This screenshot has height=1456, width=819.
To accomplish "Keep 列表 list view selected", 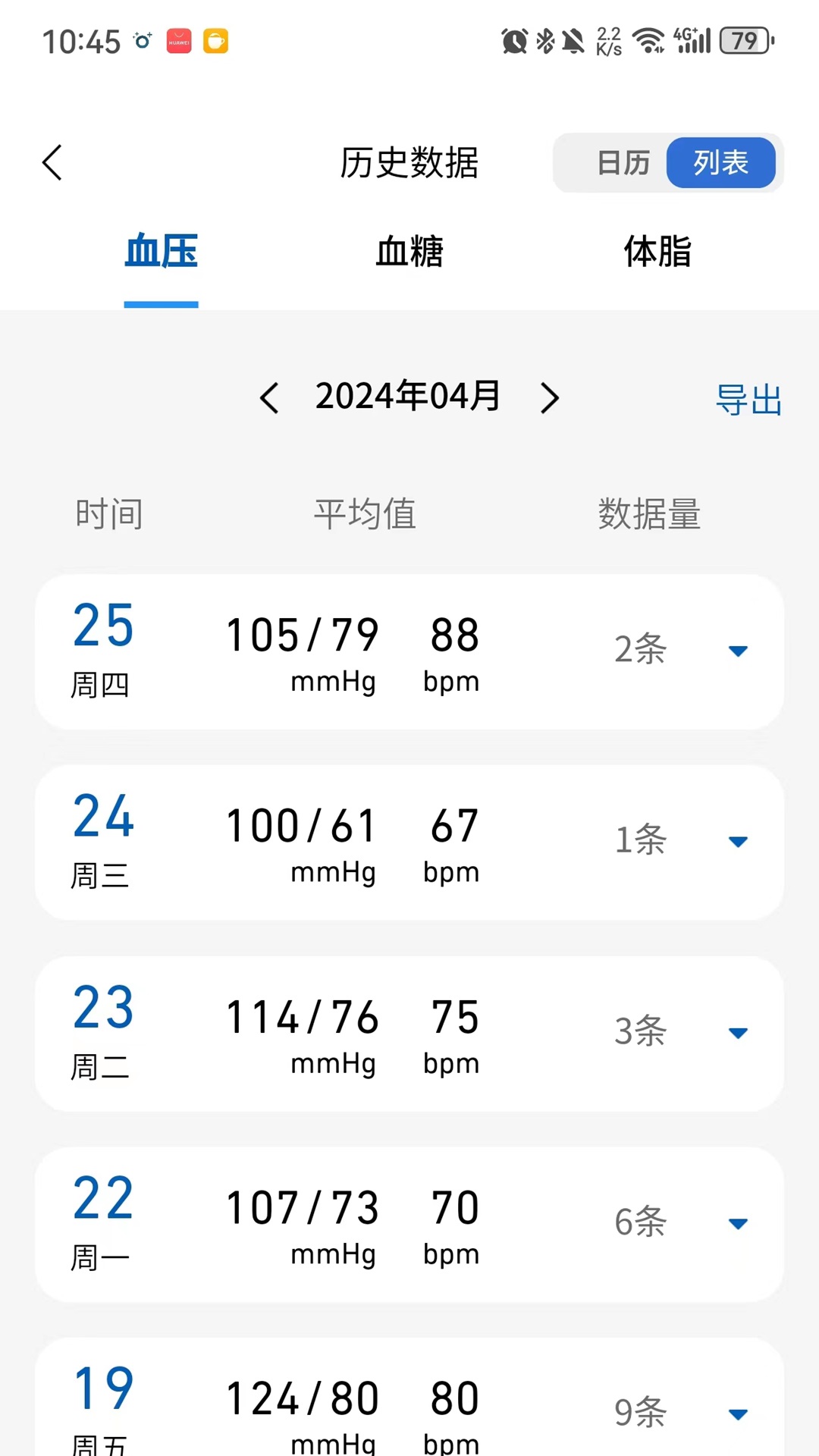I will coord(720,162).
